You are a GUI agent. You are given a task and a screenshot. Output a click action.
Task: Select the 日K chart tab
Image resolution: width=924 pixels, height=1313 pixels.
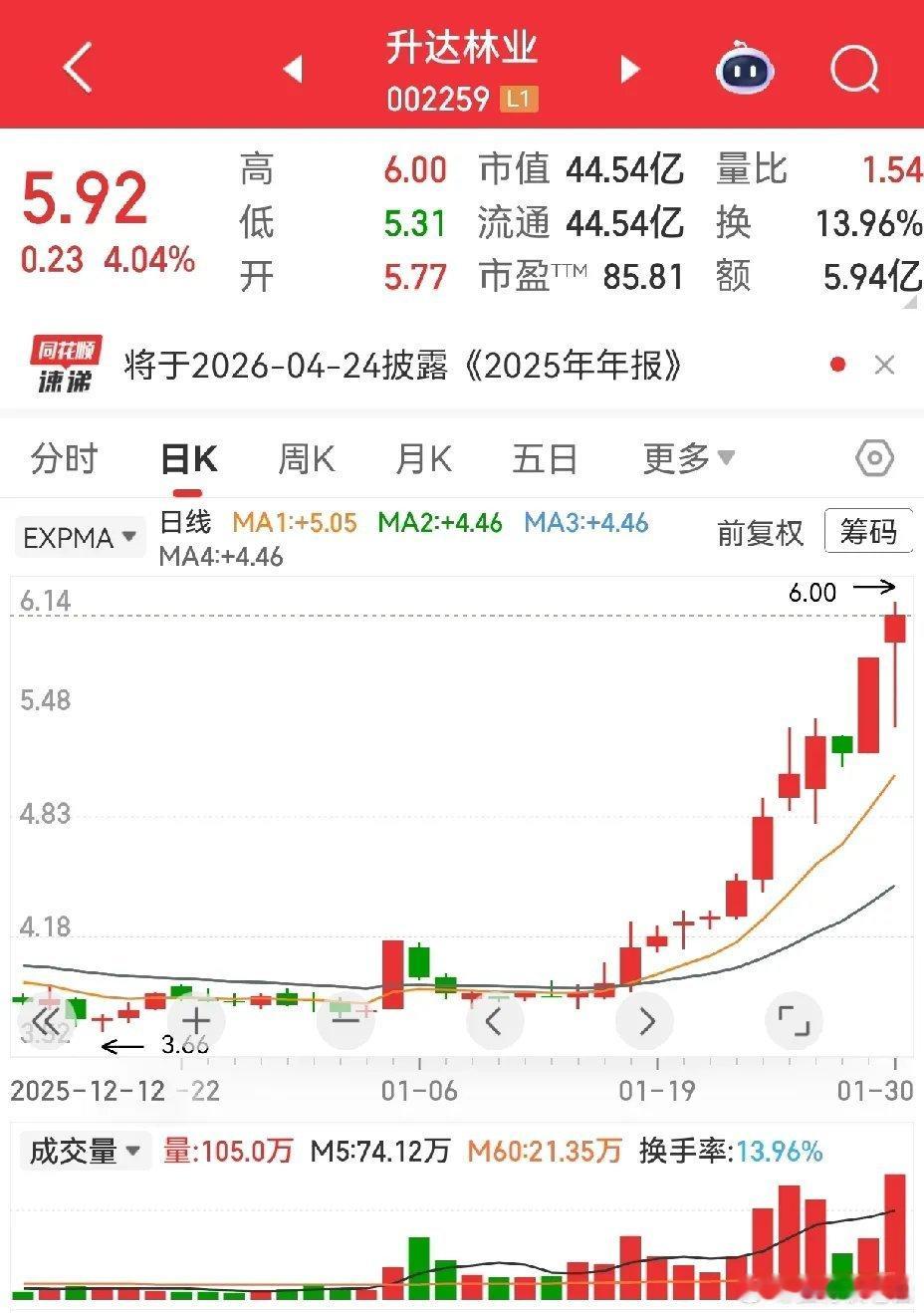coord(188,459)
